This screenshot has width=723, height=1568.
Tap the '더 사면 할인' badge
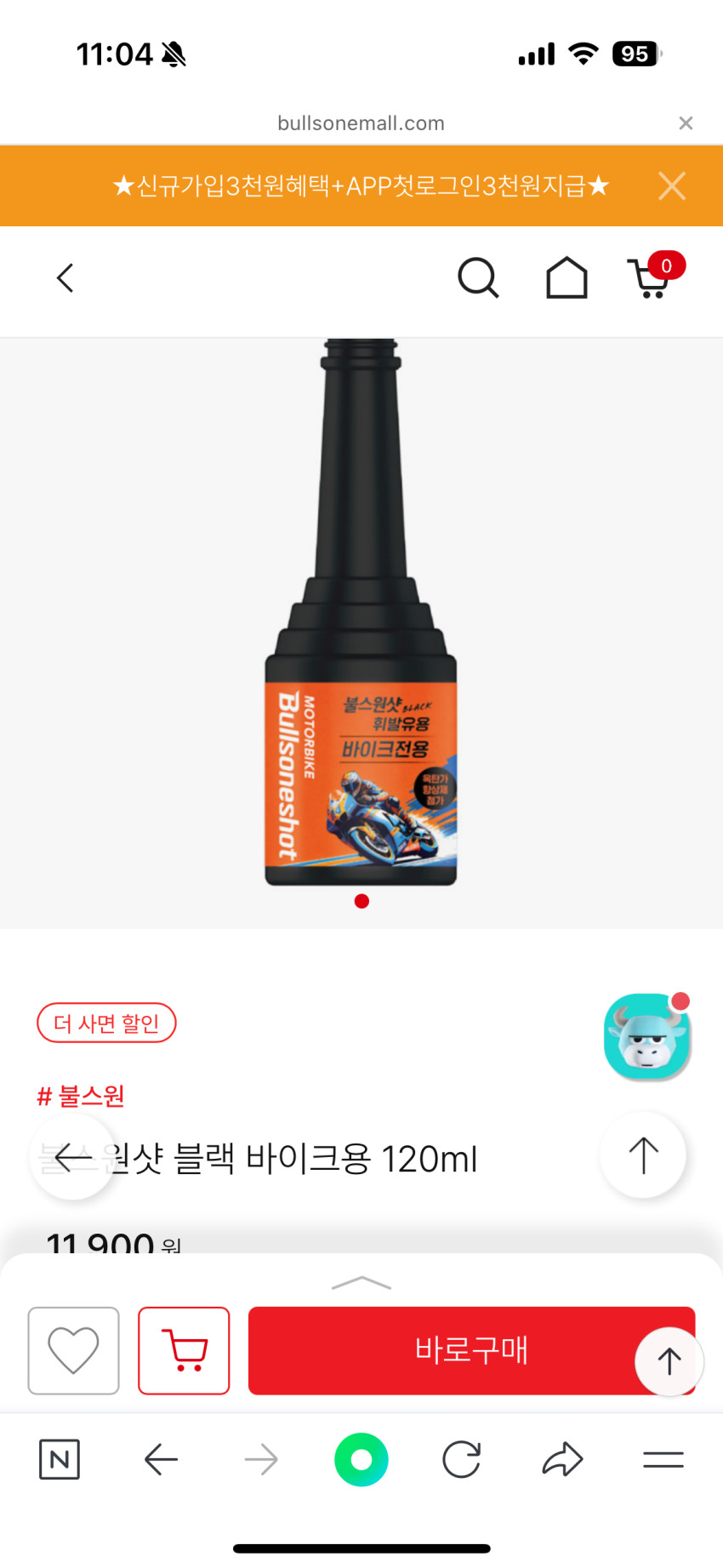pyautogui.click(x=106, y=1023)
